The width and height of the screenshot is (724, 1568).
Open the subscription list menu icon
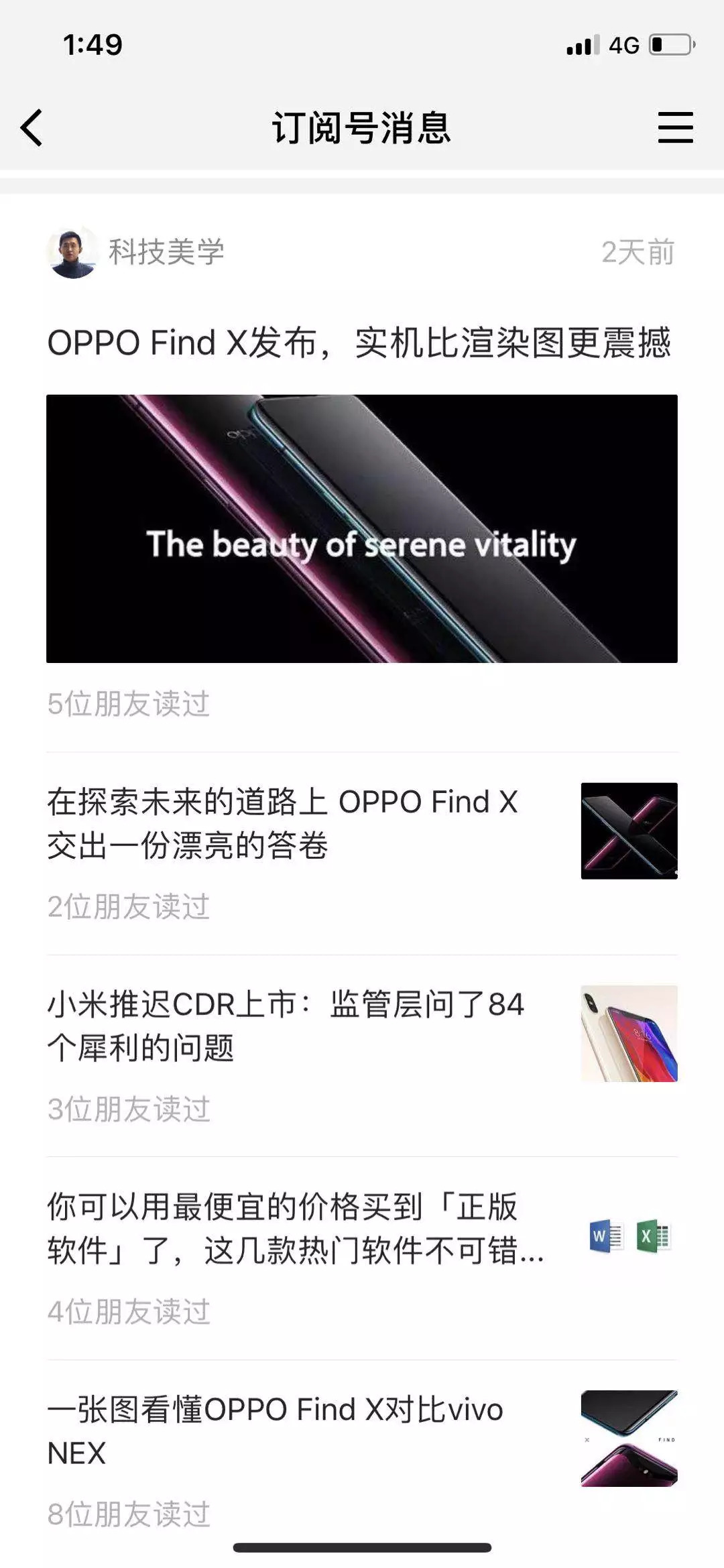click(674, 127)
